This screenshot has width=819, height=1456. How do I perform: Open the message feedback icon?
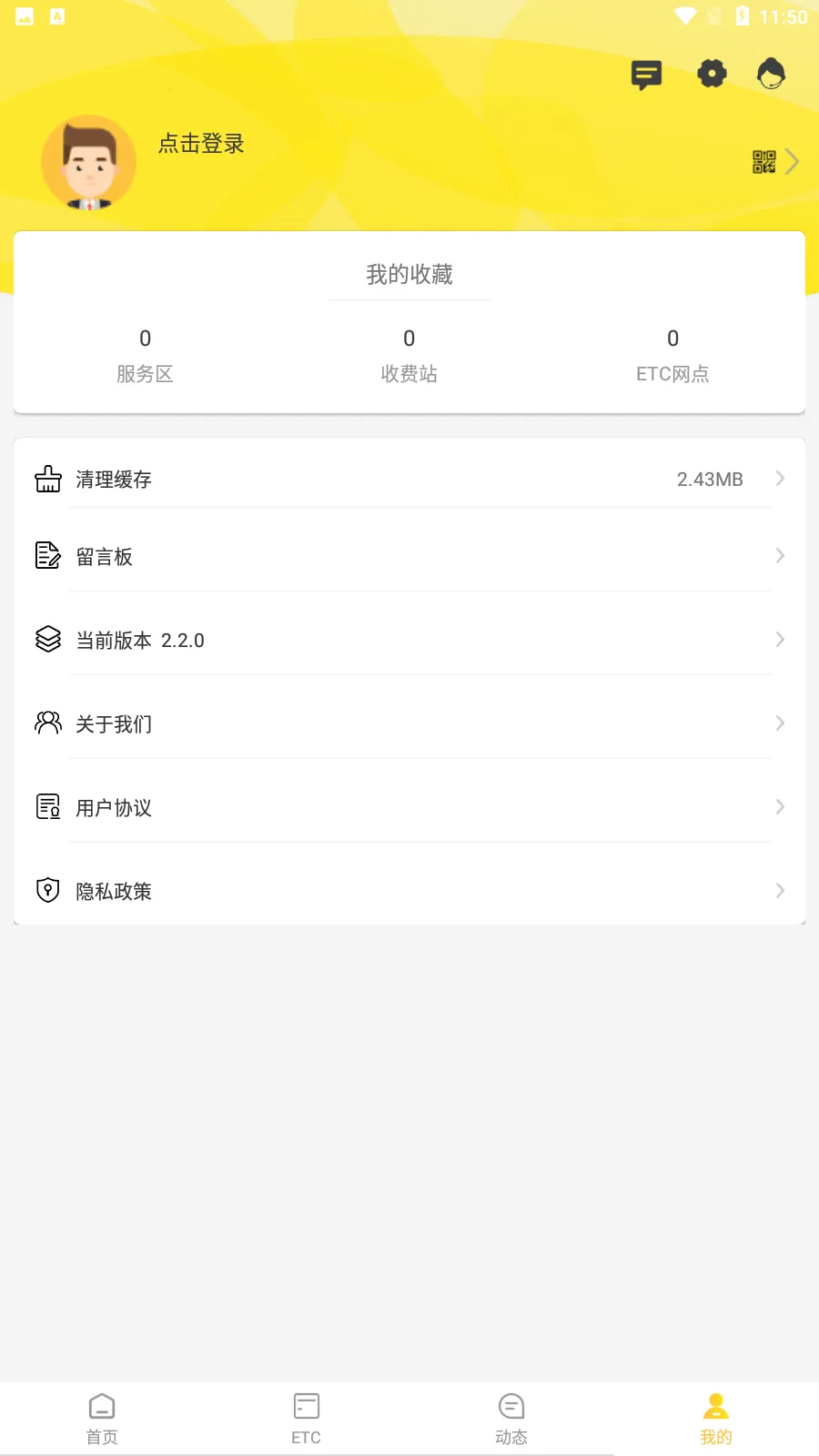tap(645, 75)
